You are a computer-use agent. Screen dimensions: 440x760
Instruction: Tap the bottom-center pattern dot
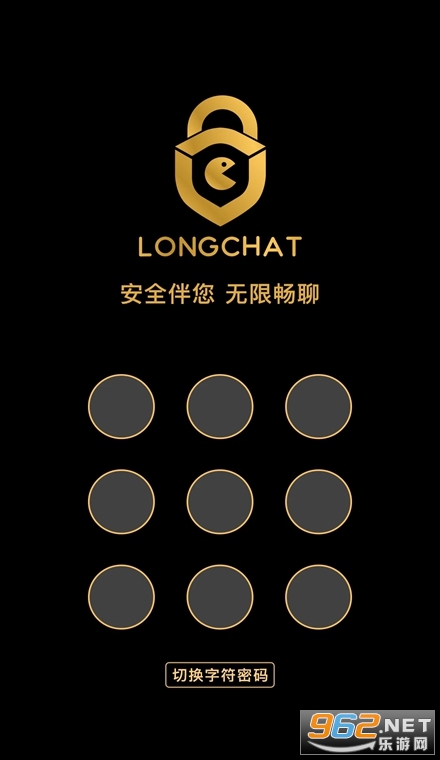[x=220, y=597]
